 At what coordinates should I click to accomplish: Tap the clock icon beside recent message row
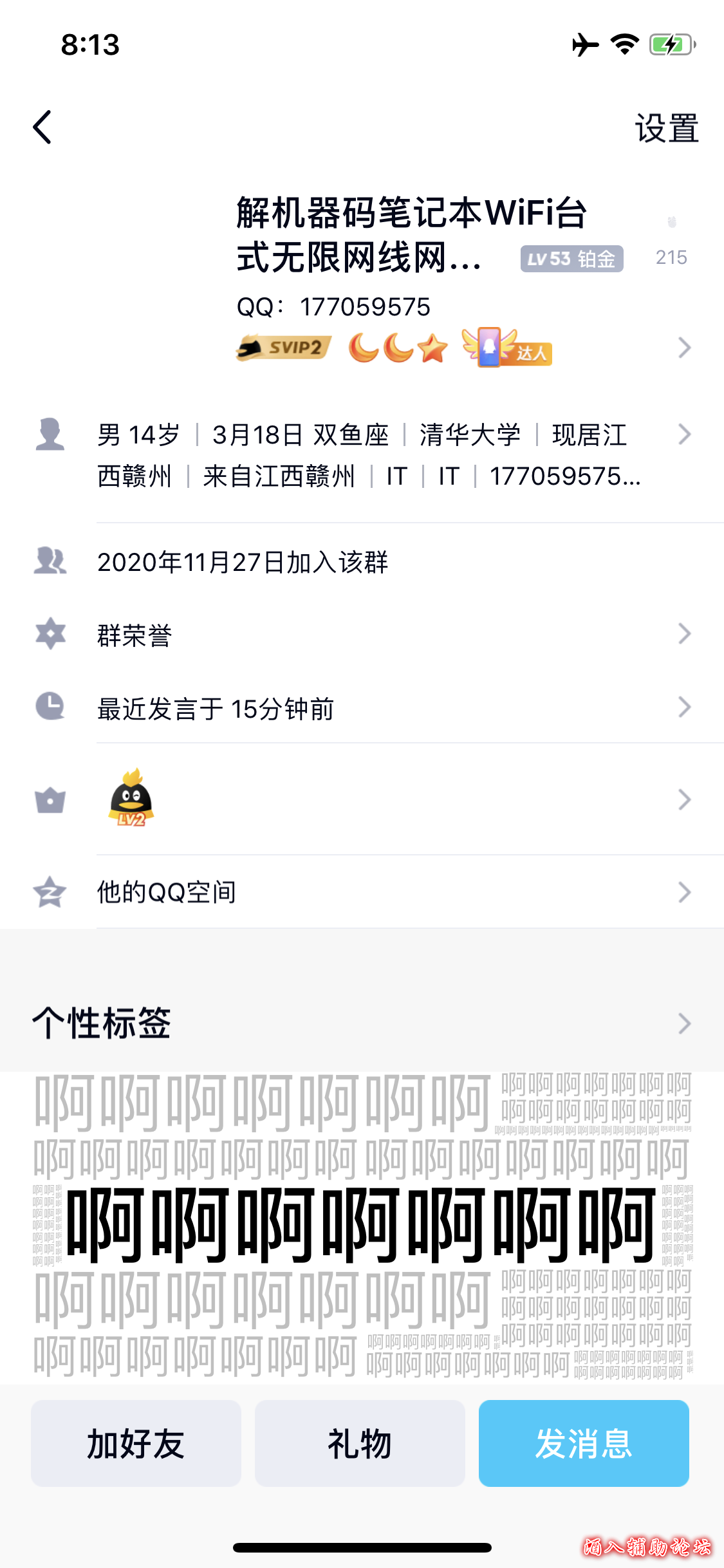coord(50,708)
